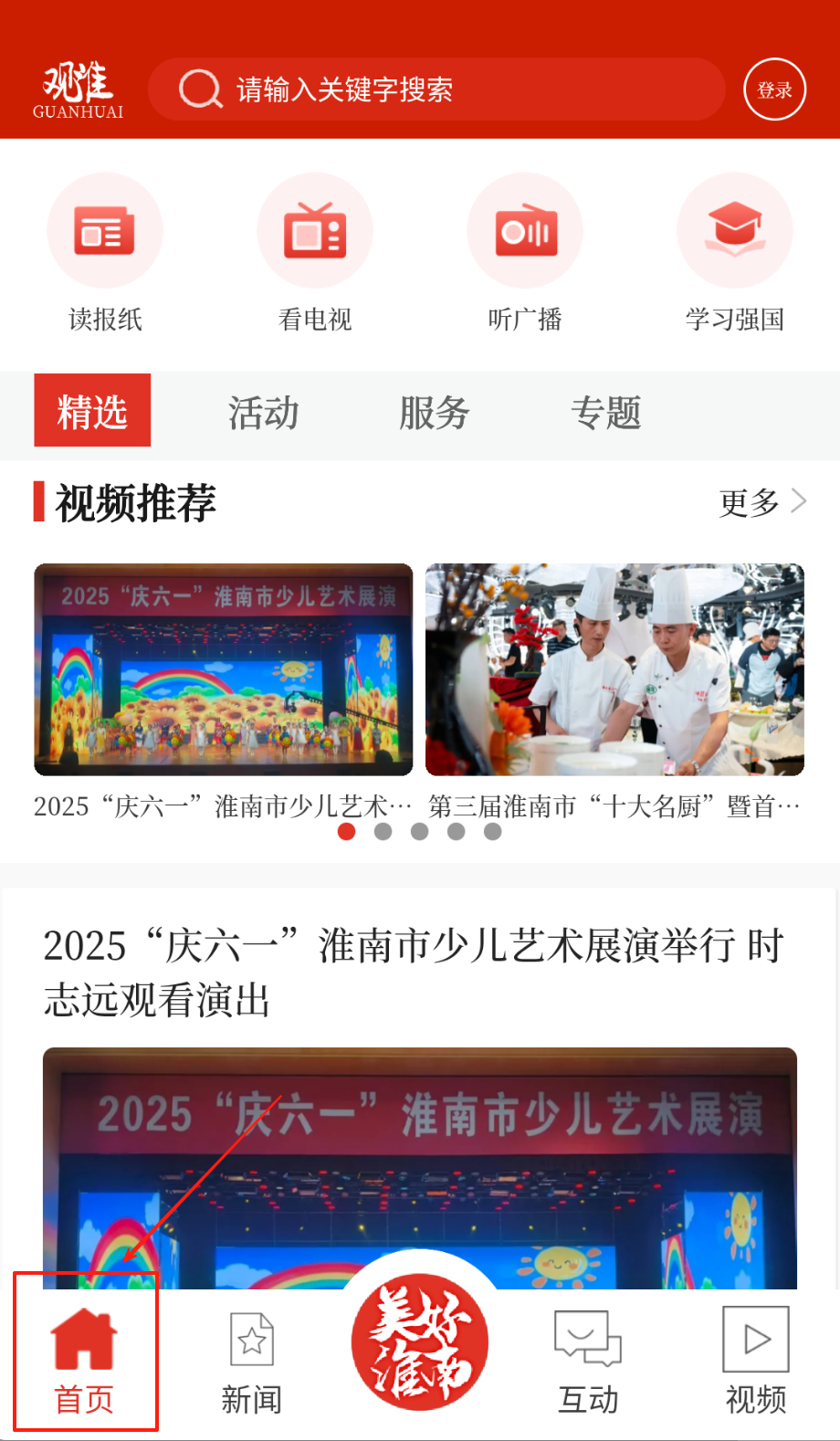This screenshot has height=1441, width=840.
Task: Open the 登录 login button
Action: tap(774, 89)
